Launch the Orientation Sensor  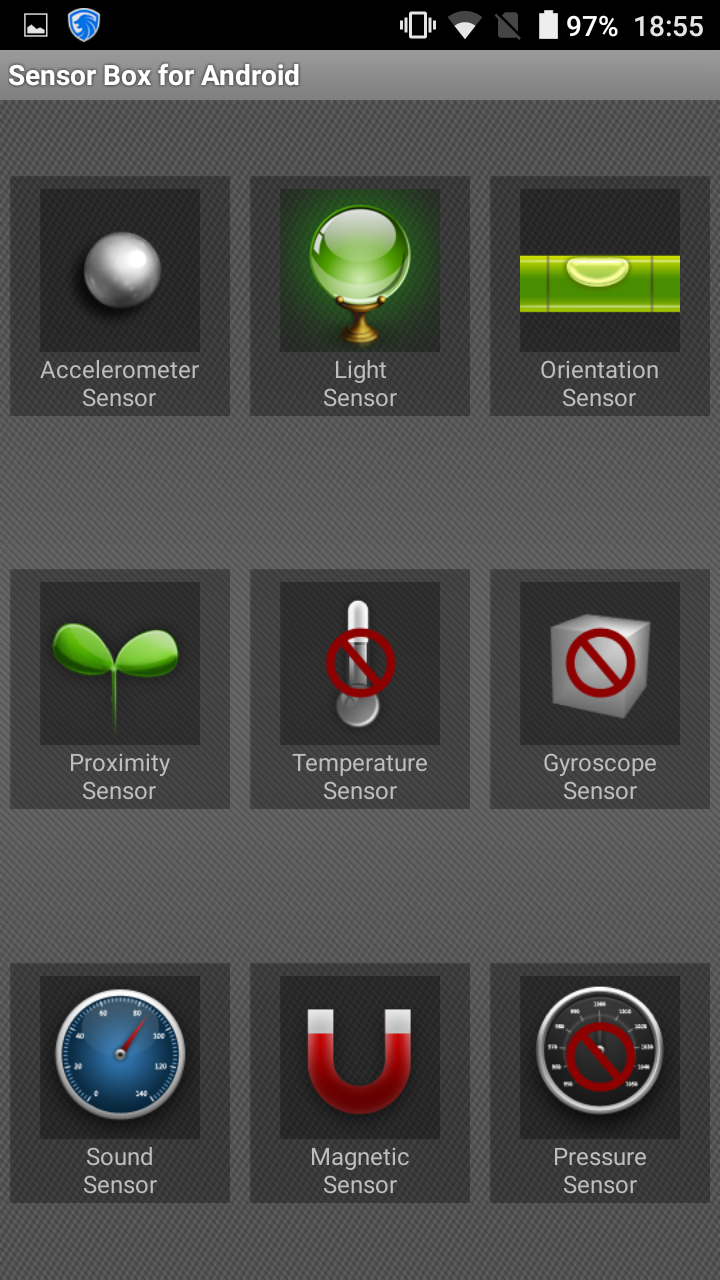pyautogui.click(x=600, y=296)
